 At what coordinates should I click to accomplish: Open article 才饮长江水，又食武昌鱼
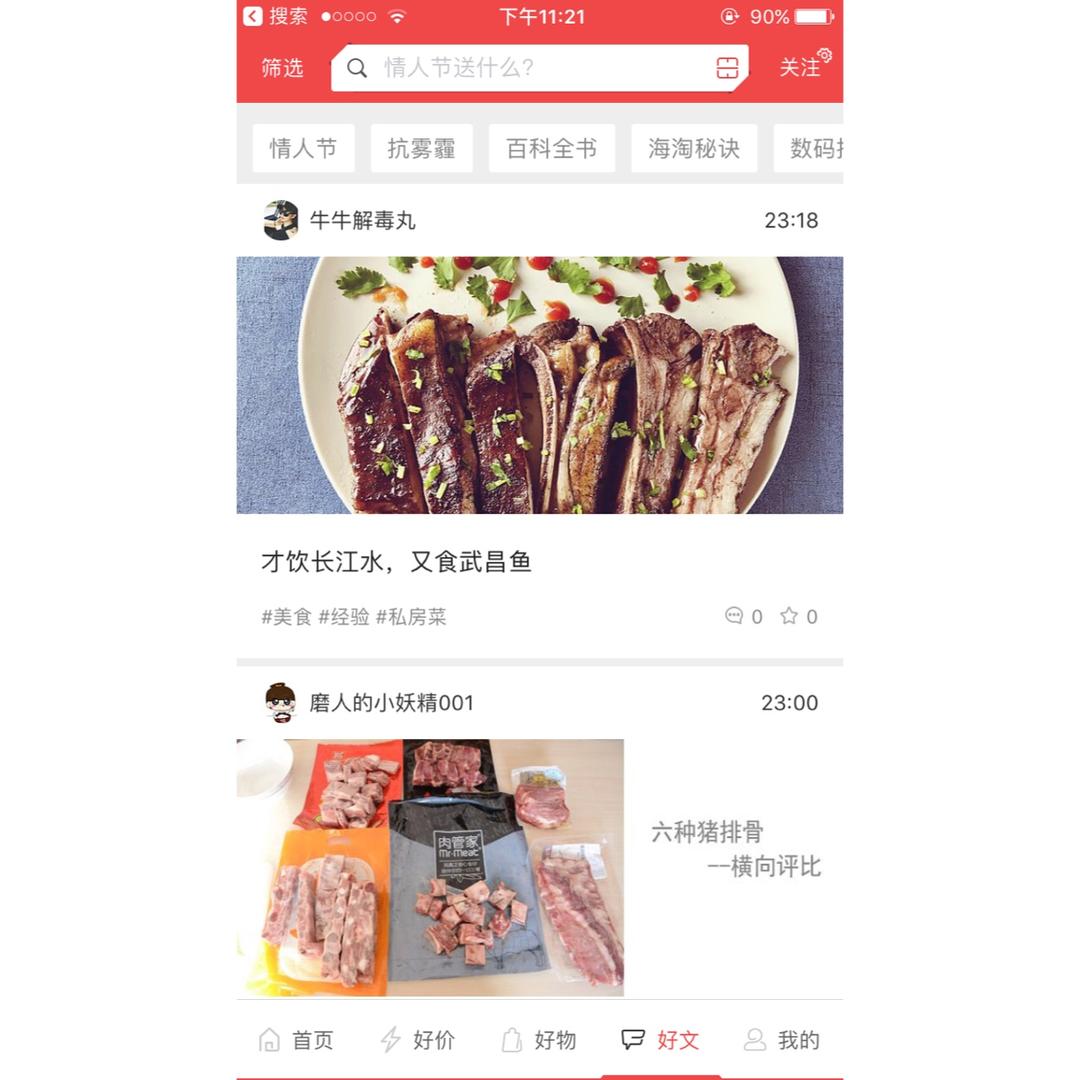[396, 562]
